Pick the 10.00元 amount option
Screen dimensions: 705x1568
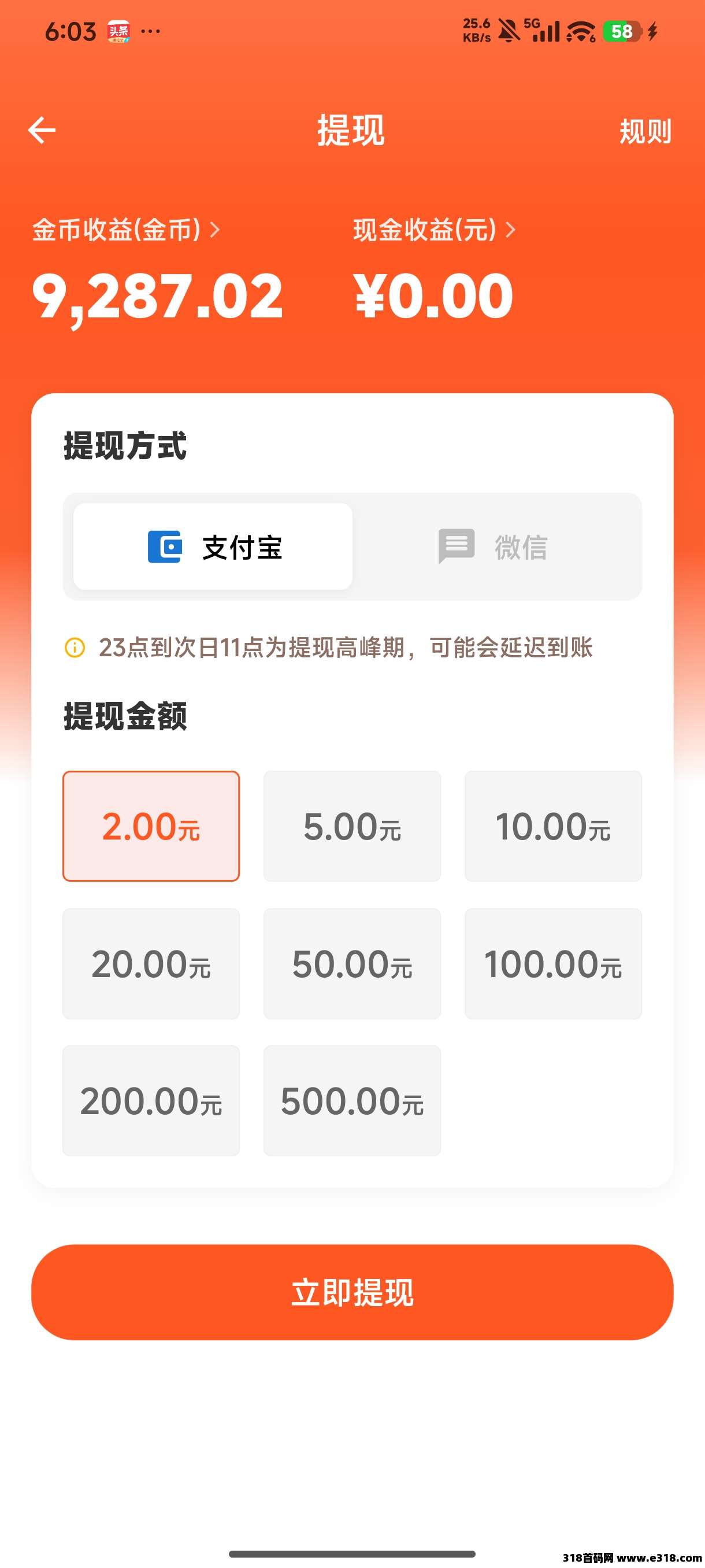(553, 826)
